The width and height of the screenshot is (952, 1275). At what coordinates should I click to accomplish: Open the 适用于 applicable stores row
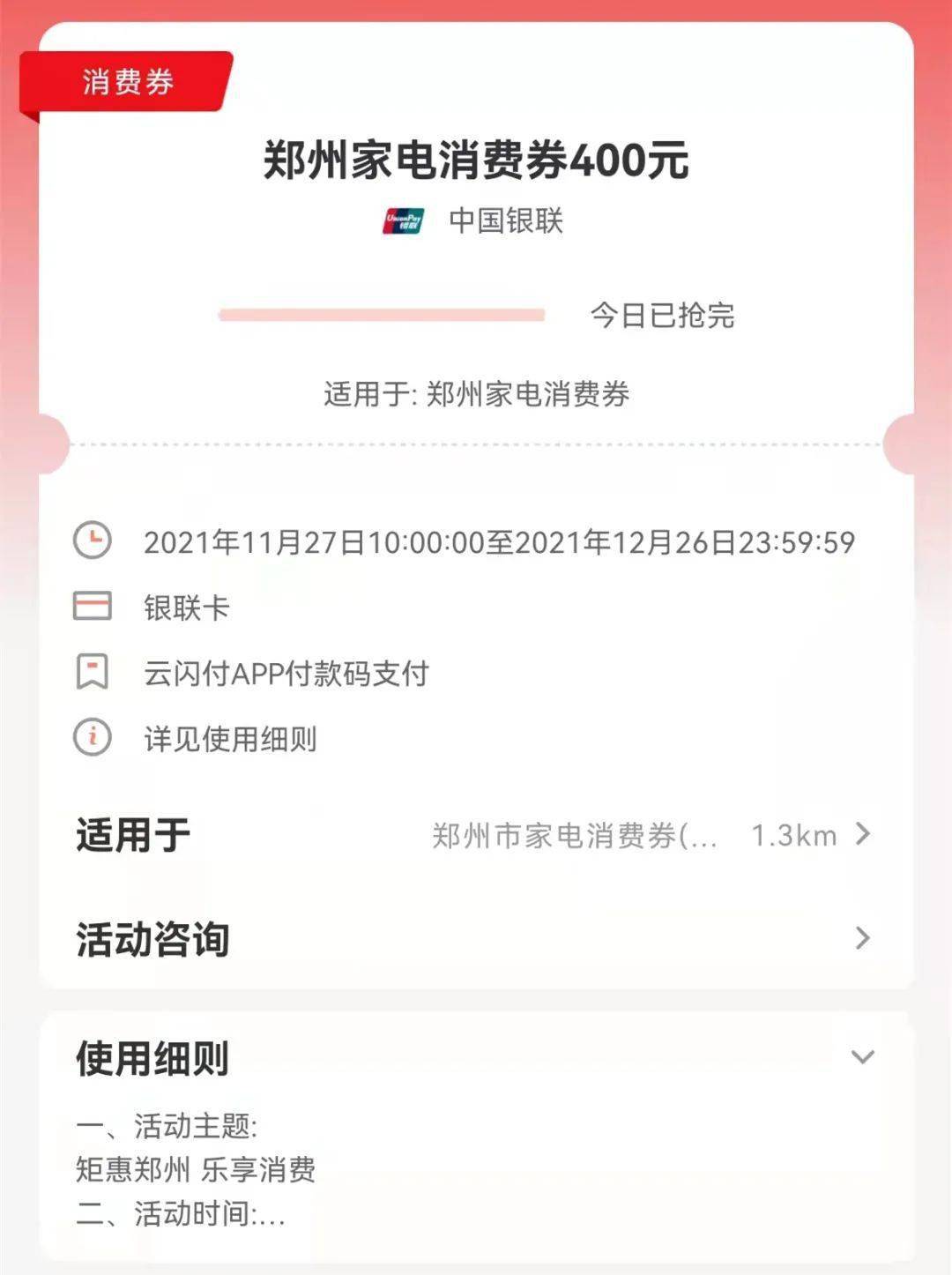(x=476, y=834)
